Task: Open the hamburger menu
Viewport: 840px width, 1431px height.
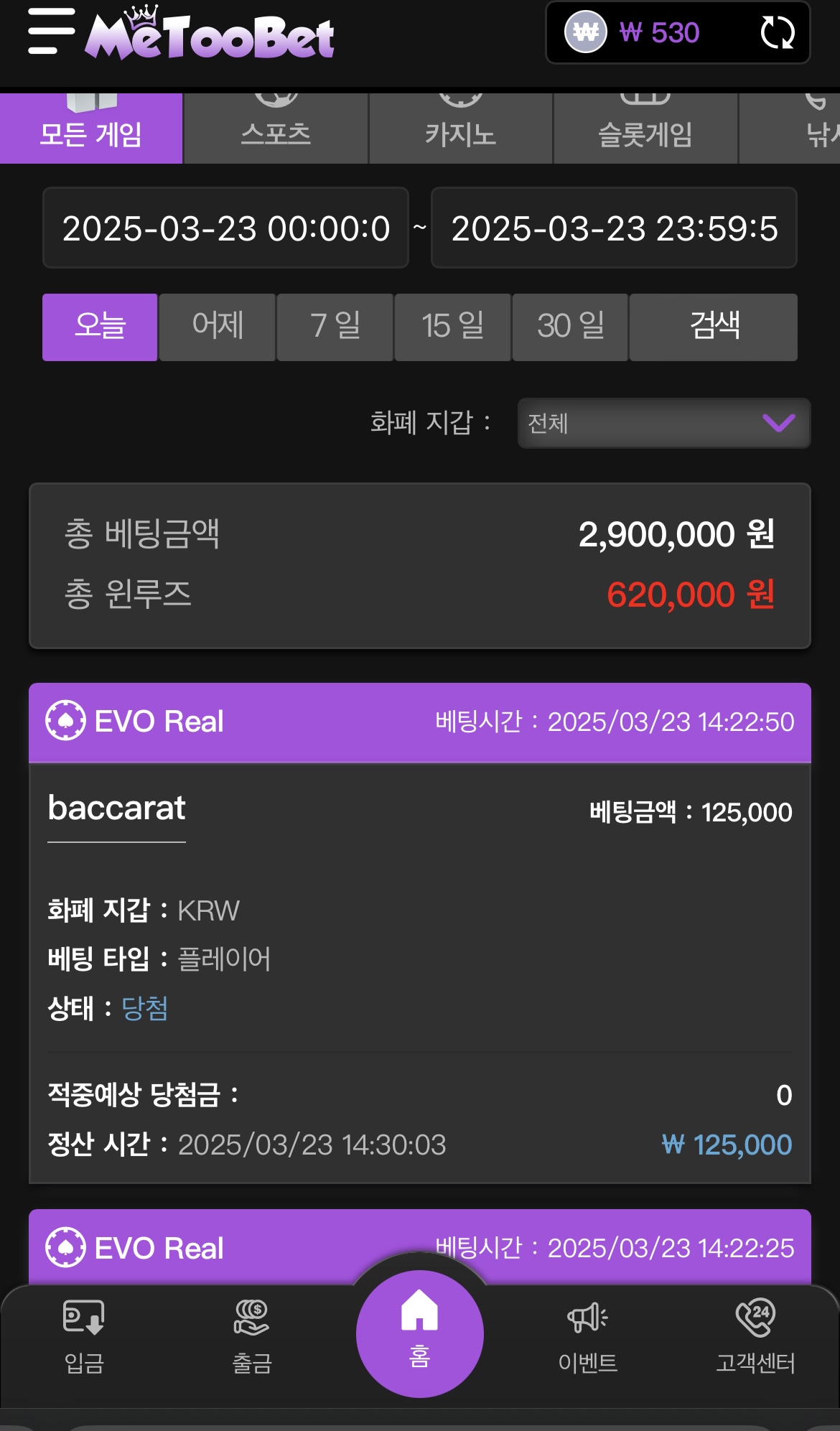Action: [51, 32]
